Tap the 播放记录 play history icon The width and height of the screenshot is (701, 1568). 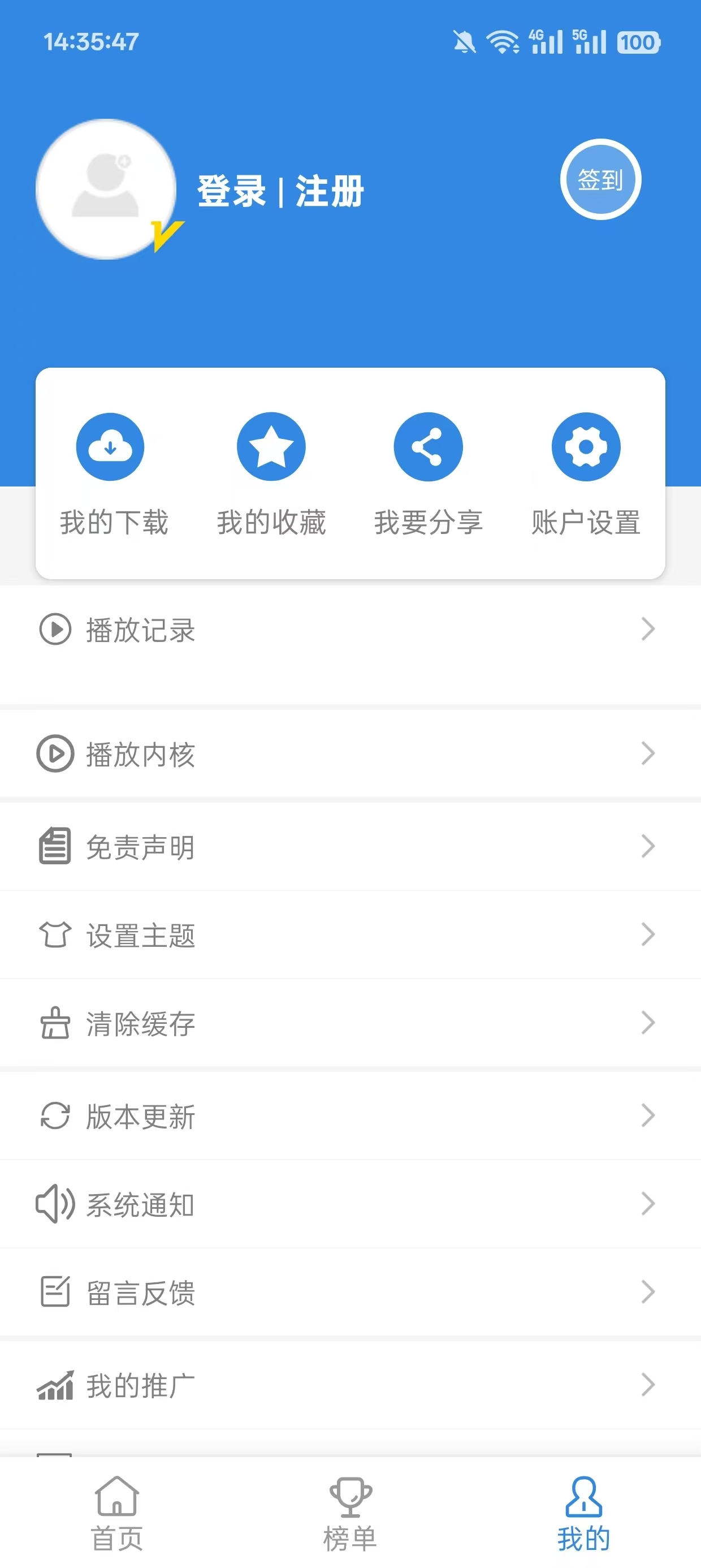(x=55, y=631)
